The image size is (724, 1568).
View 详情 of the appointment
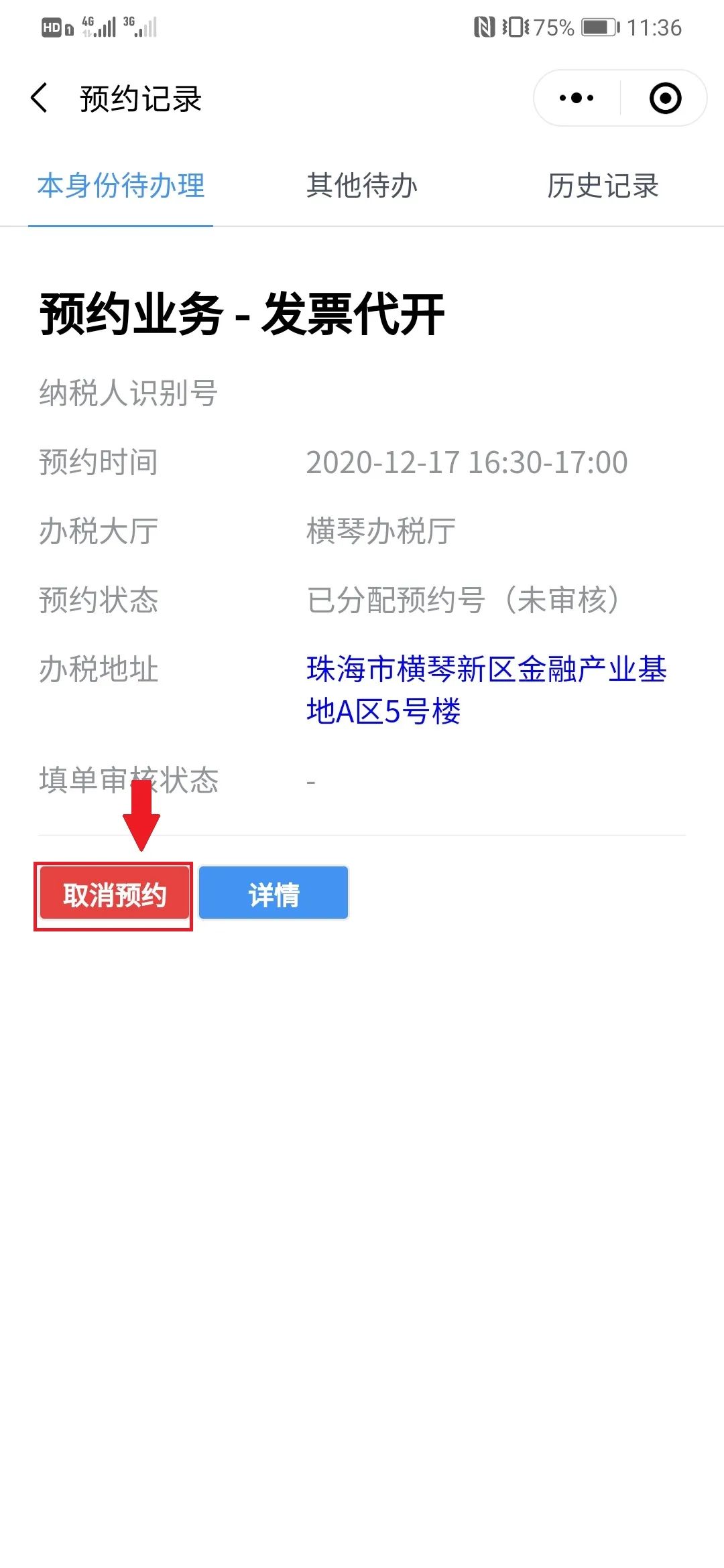pos(274,893)
